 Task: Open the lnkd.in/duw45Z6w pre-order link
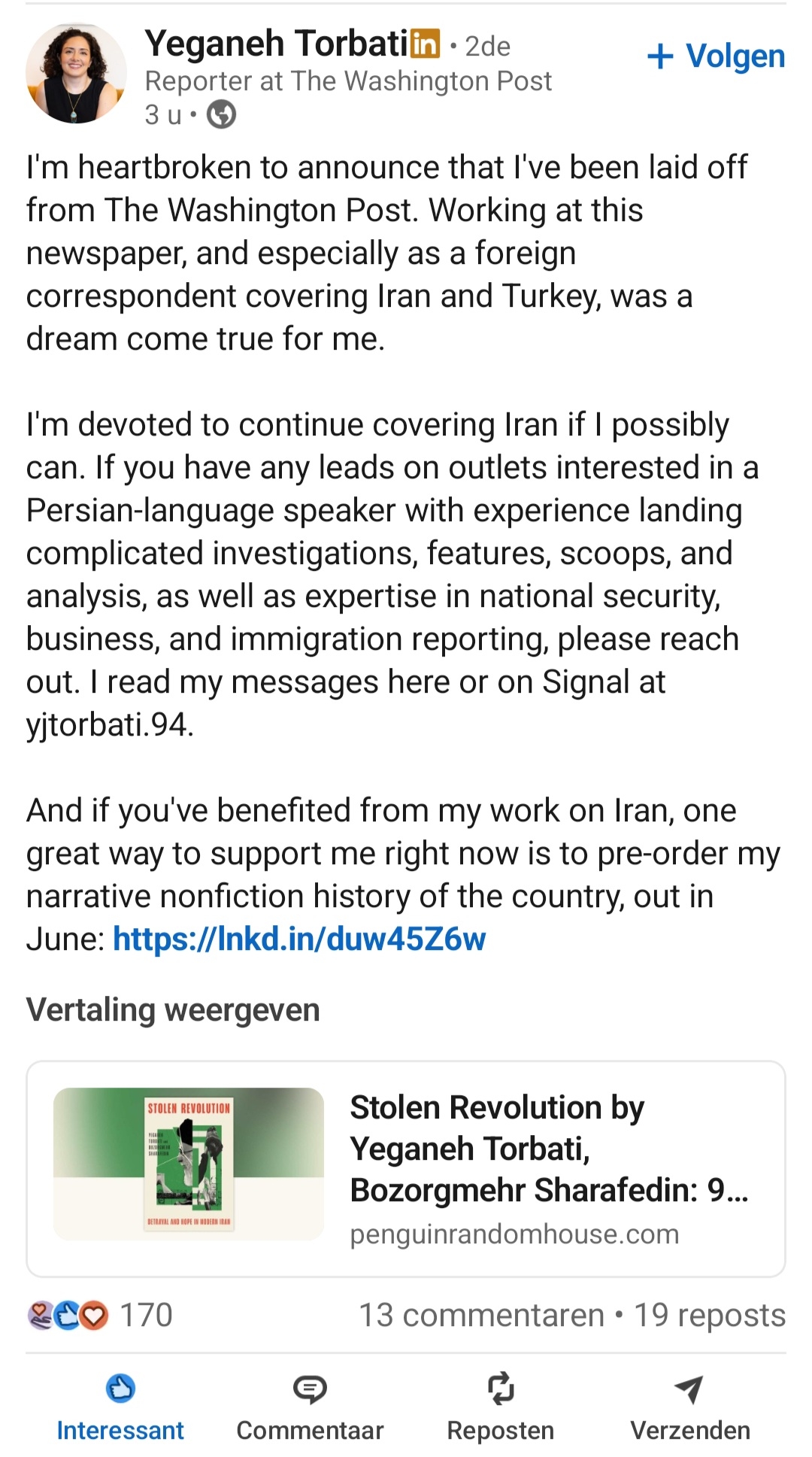[299, 939]
